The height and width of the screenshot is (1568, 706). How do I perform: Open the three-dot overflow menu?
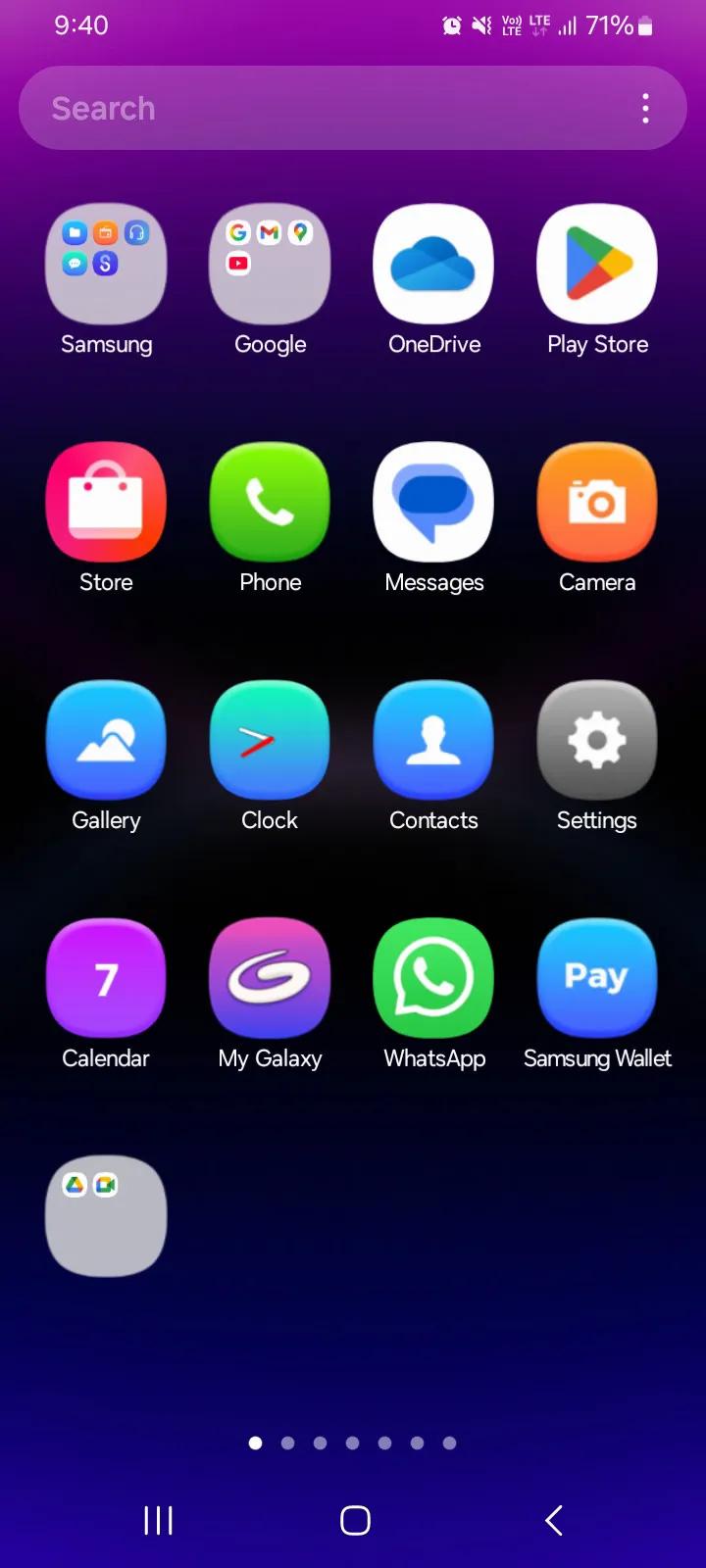[645, 108]
